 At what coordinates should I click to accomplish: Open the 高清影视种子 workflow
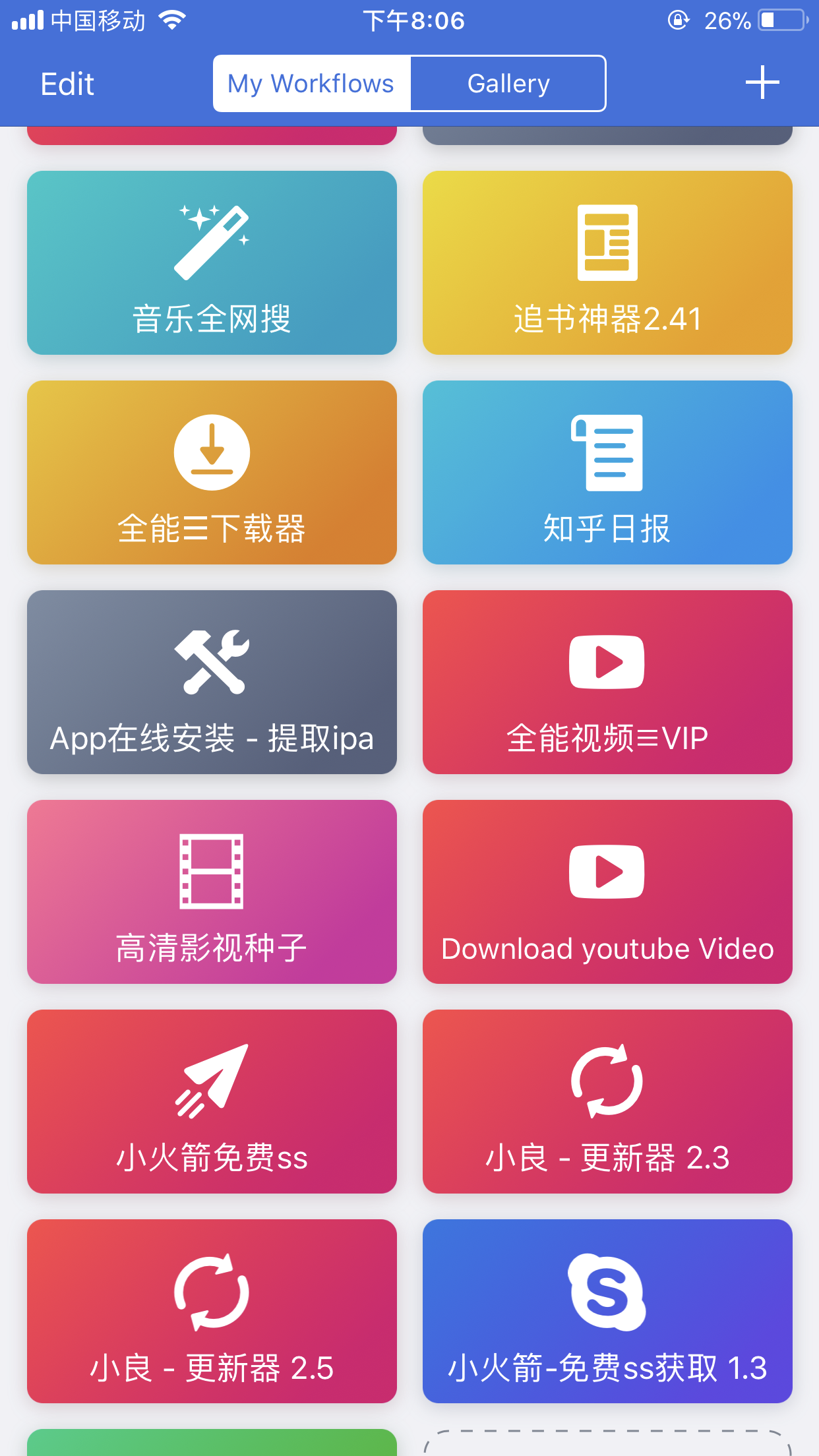pyautogui.click(x=212, y=892)
